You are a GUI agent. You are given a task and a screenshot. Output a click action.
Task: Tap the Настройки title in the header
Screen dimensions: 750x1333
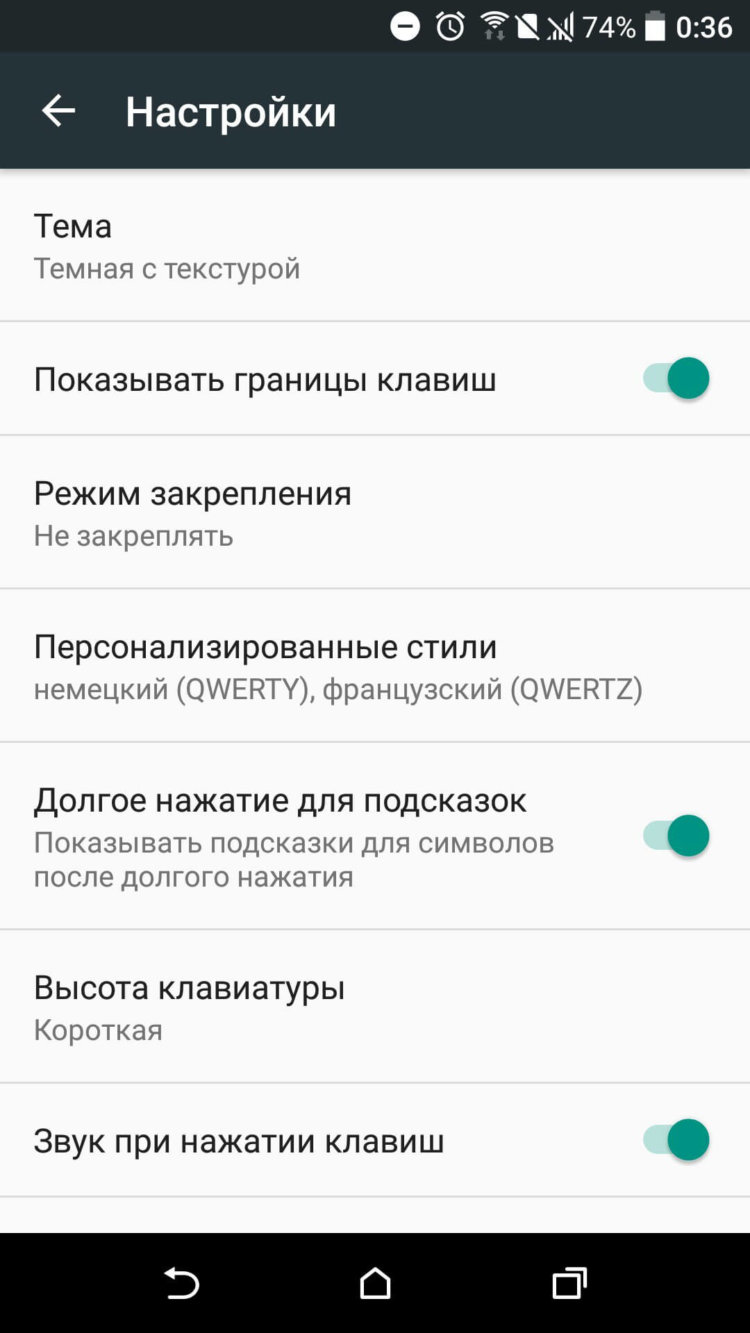[x=231, y=110]
